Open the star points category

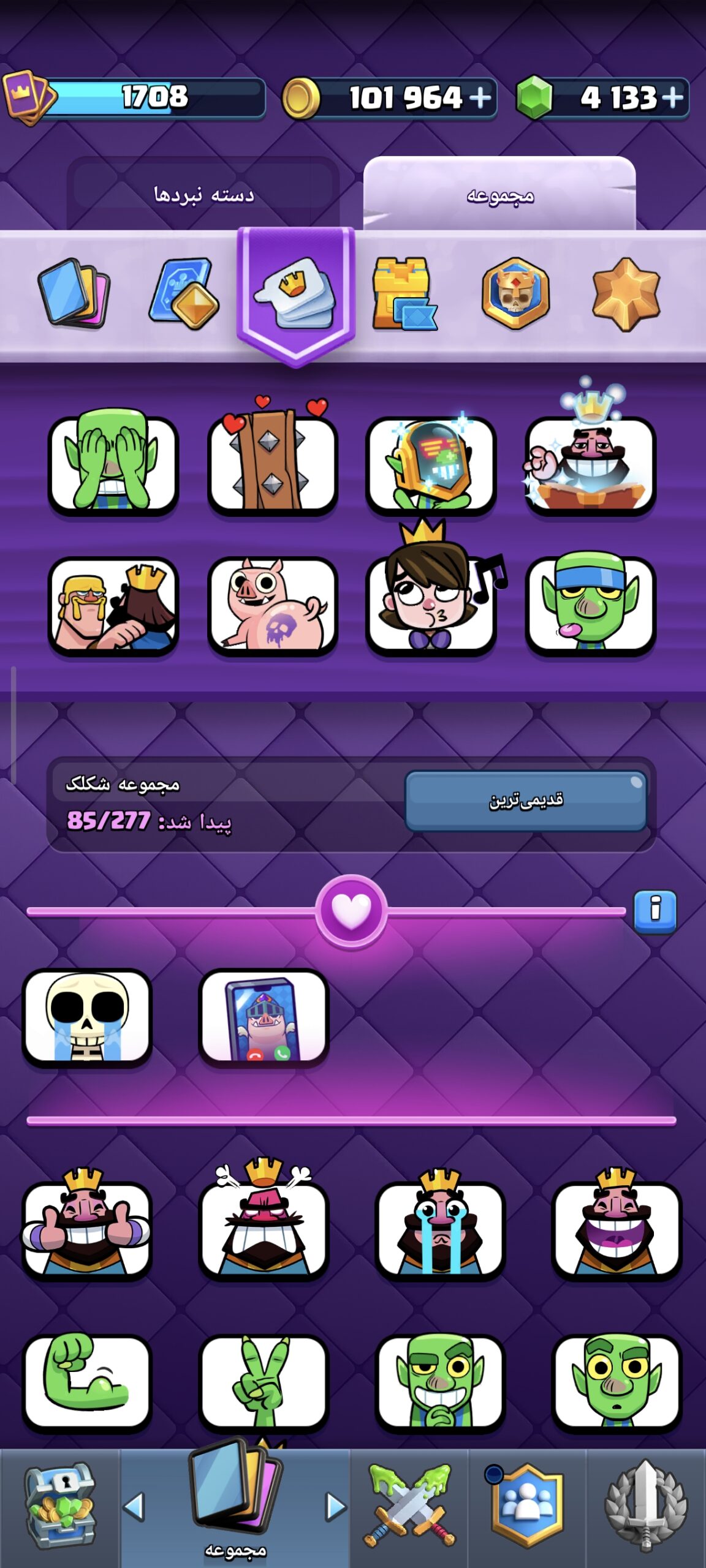tap(626, 294)
